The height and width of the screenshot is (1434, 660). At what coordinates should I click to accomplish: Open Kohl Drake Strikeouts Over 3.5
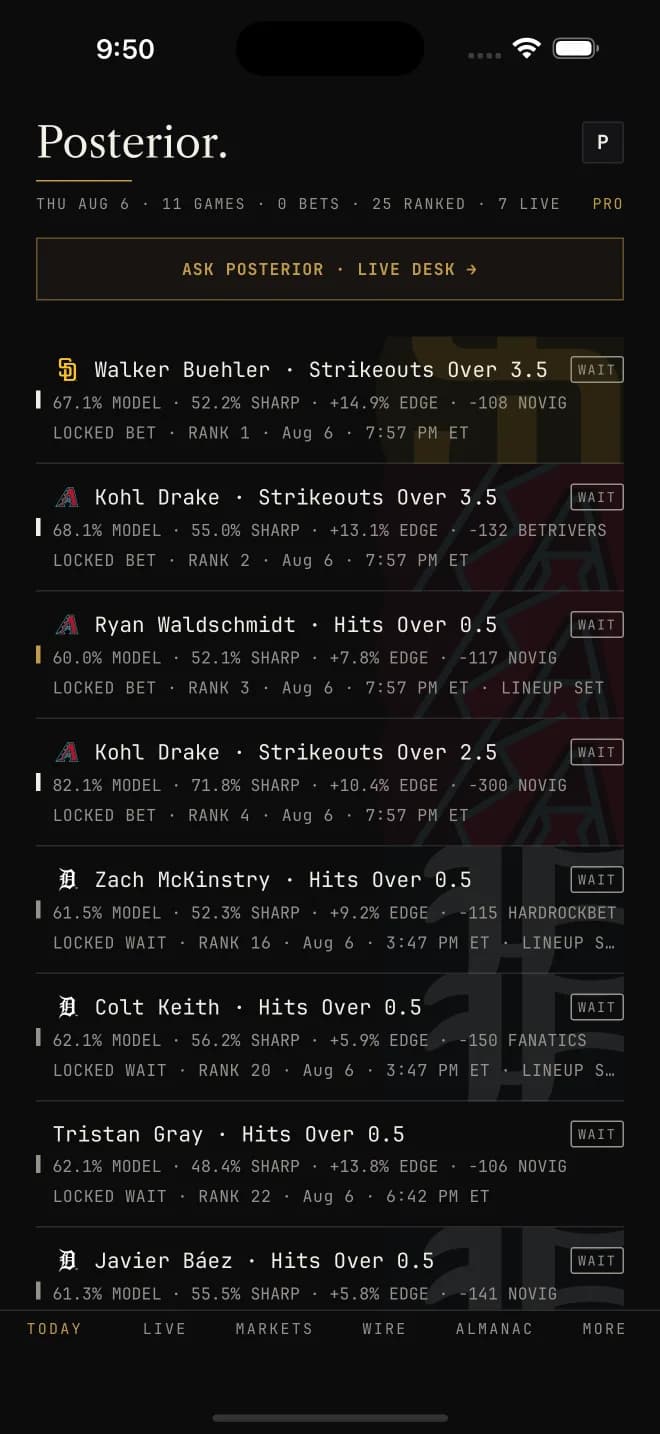pos(330,528)
